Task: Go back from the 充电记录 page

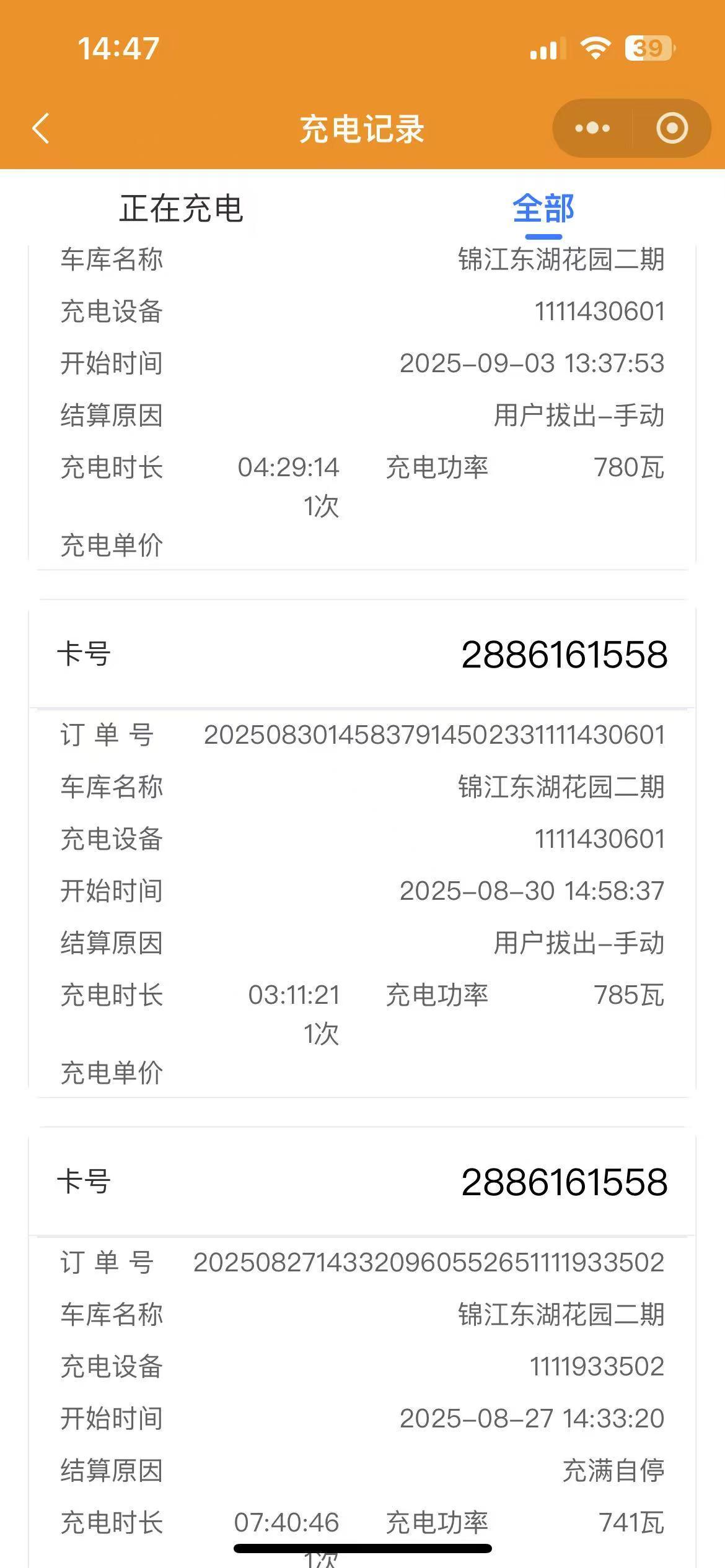Action: coord(41,129)
